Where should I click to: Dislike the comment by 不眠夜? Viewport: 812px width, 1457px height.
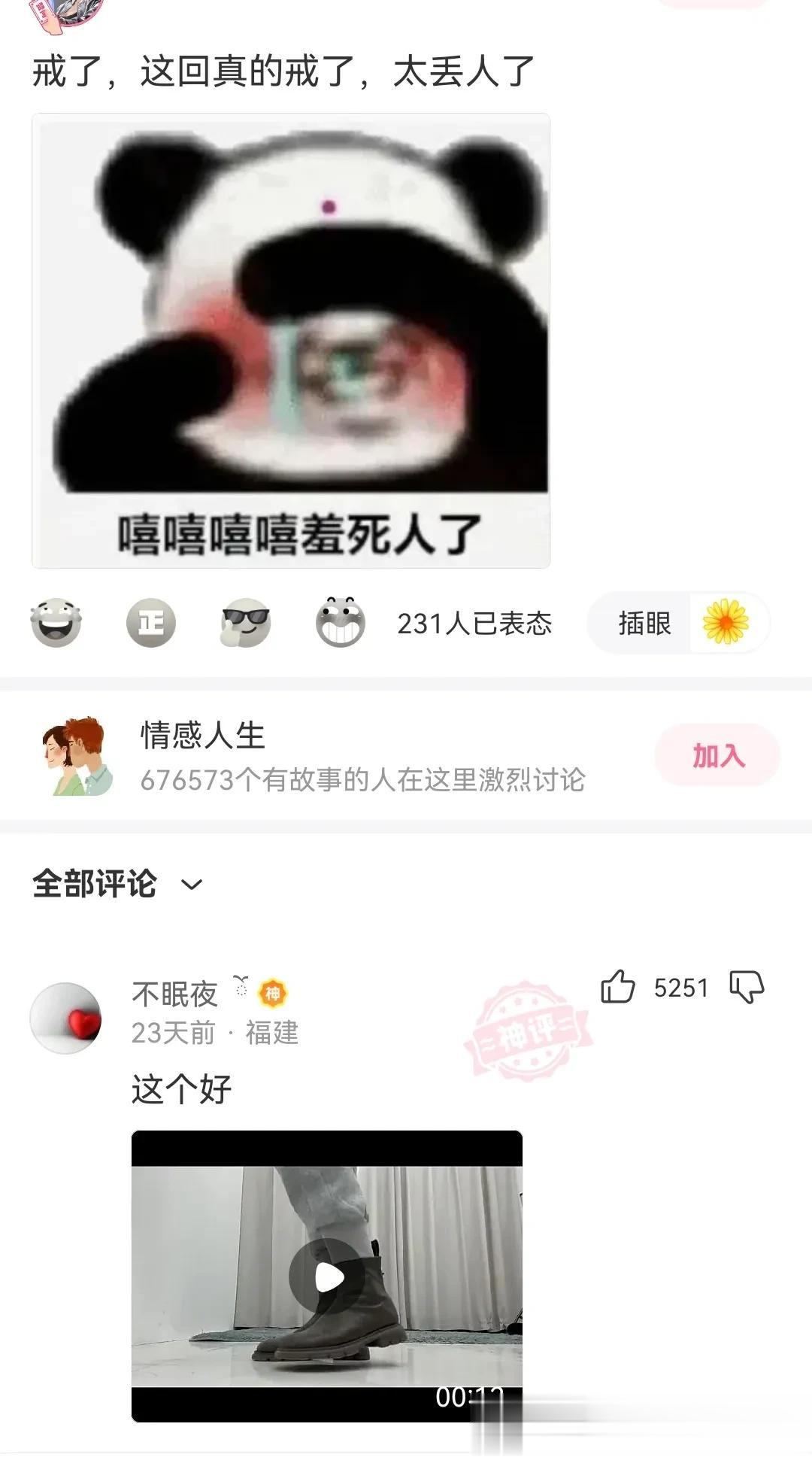[x=747, y=987]
